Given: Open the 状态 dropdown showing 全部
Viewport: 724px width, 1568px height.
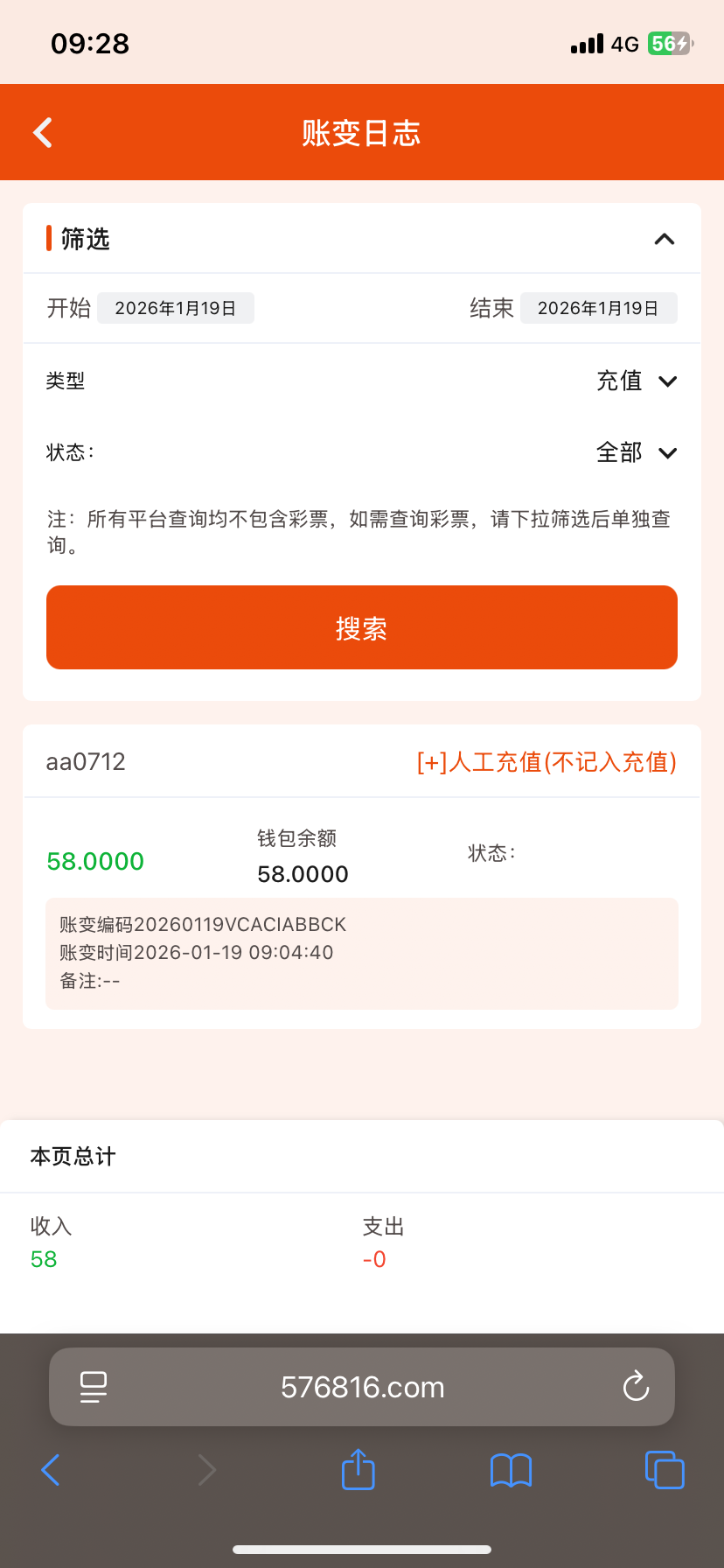Looking at the screenshot, I should [637, 452].
